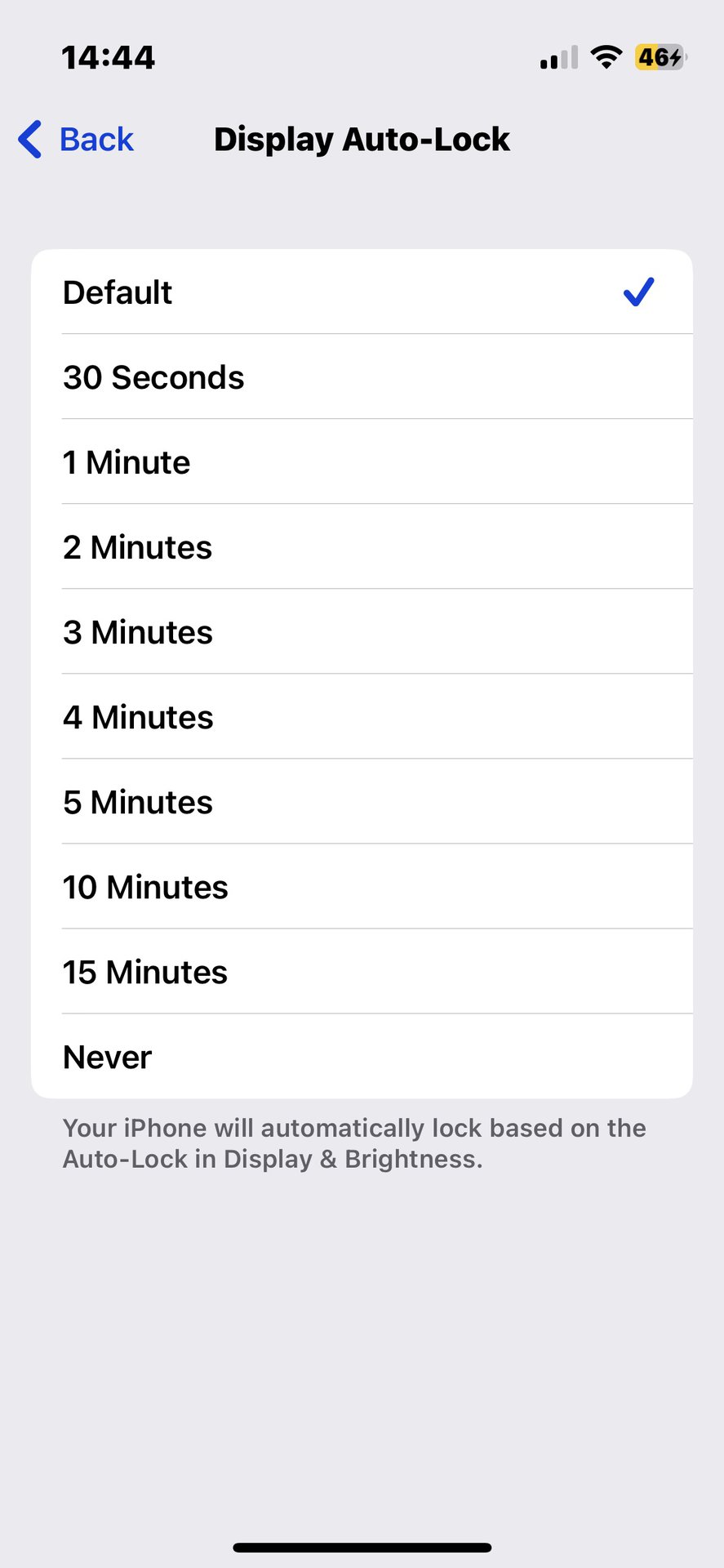
Task: Set auto-lock to Never
Action: [362, 1057]
